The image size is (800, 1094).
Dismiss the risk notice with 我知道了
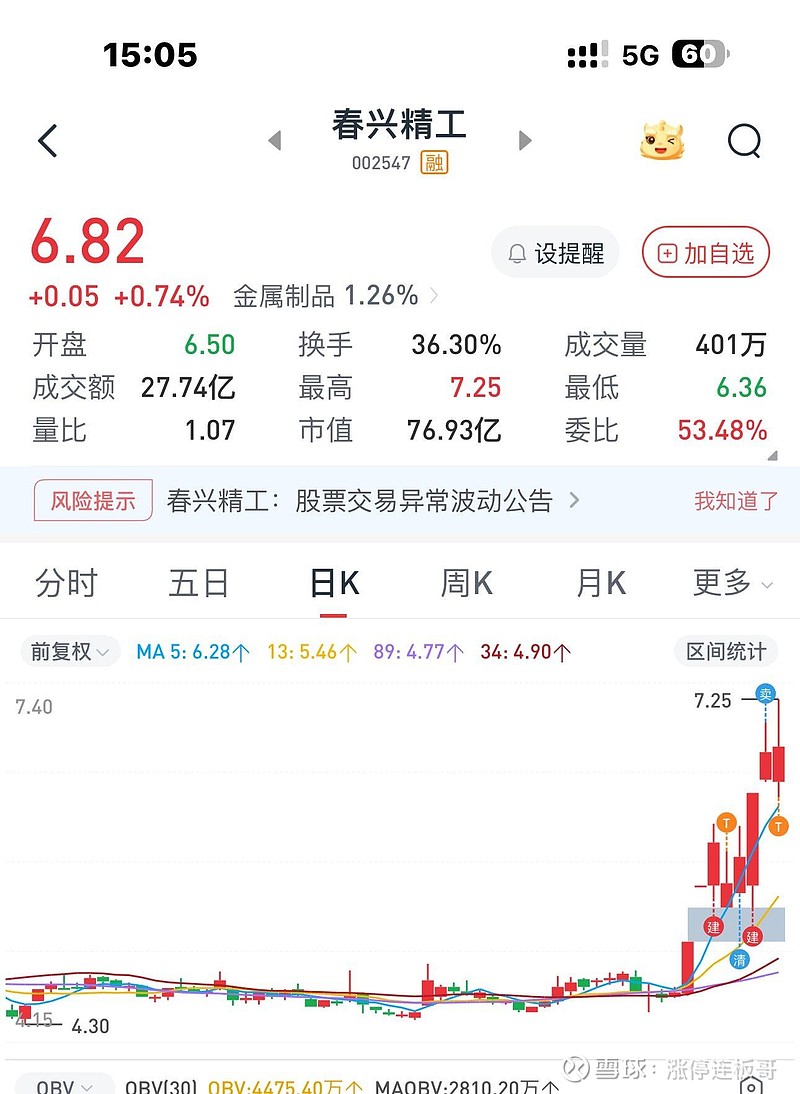pyautogui.click(x=736, y=500)
